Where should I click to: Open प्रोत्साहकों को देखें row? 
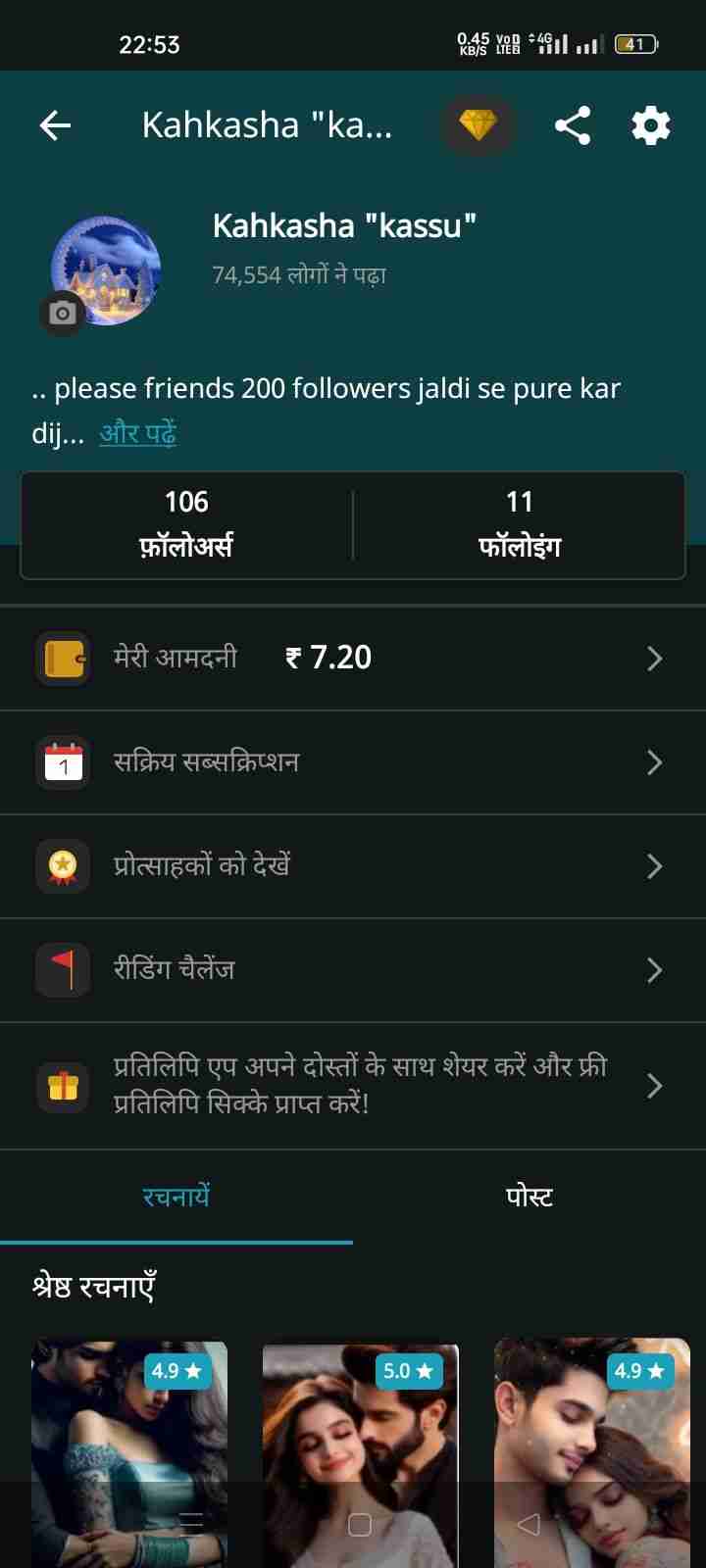click(x=353, y=866)
